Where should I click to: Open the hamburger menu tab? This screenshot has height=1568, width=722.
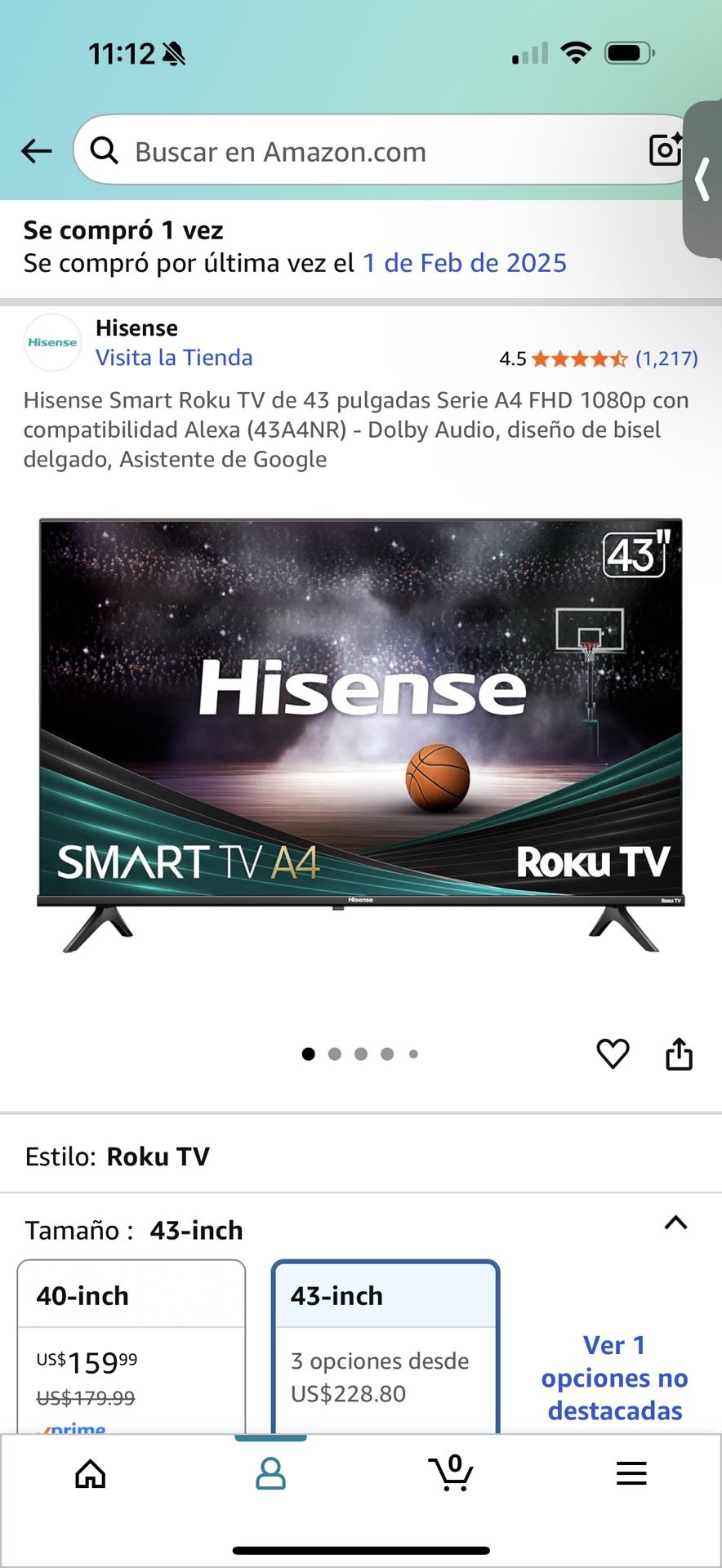[x=631, y=1473]
